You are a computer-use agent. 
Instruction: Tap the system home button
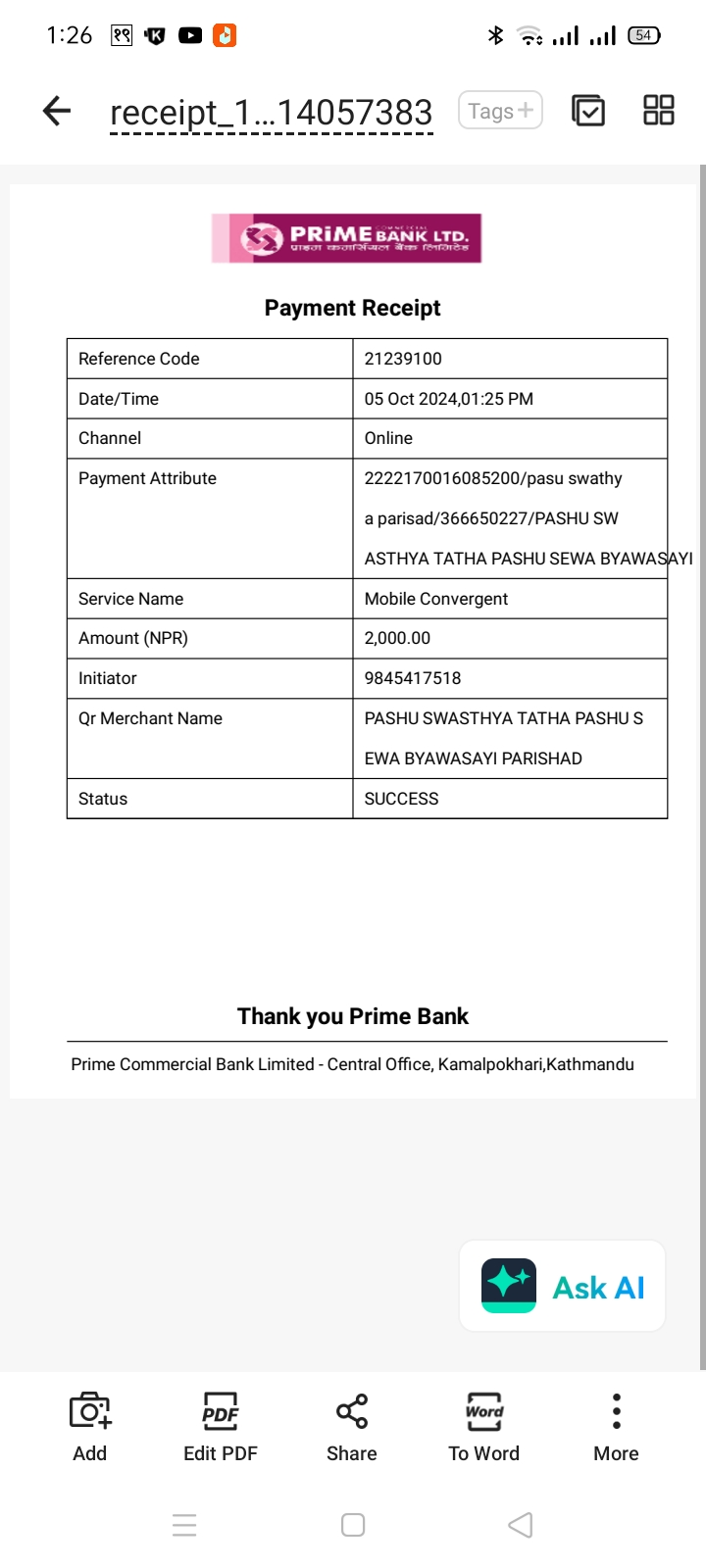point(353,1525)
